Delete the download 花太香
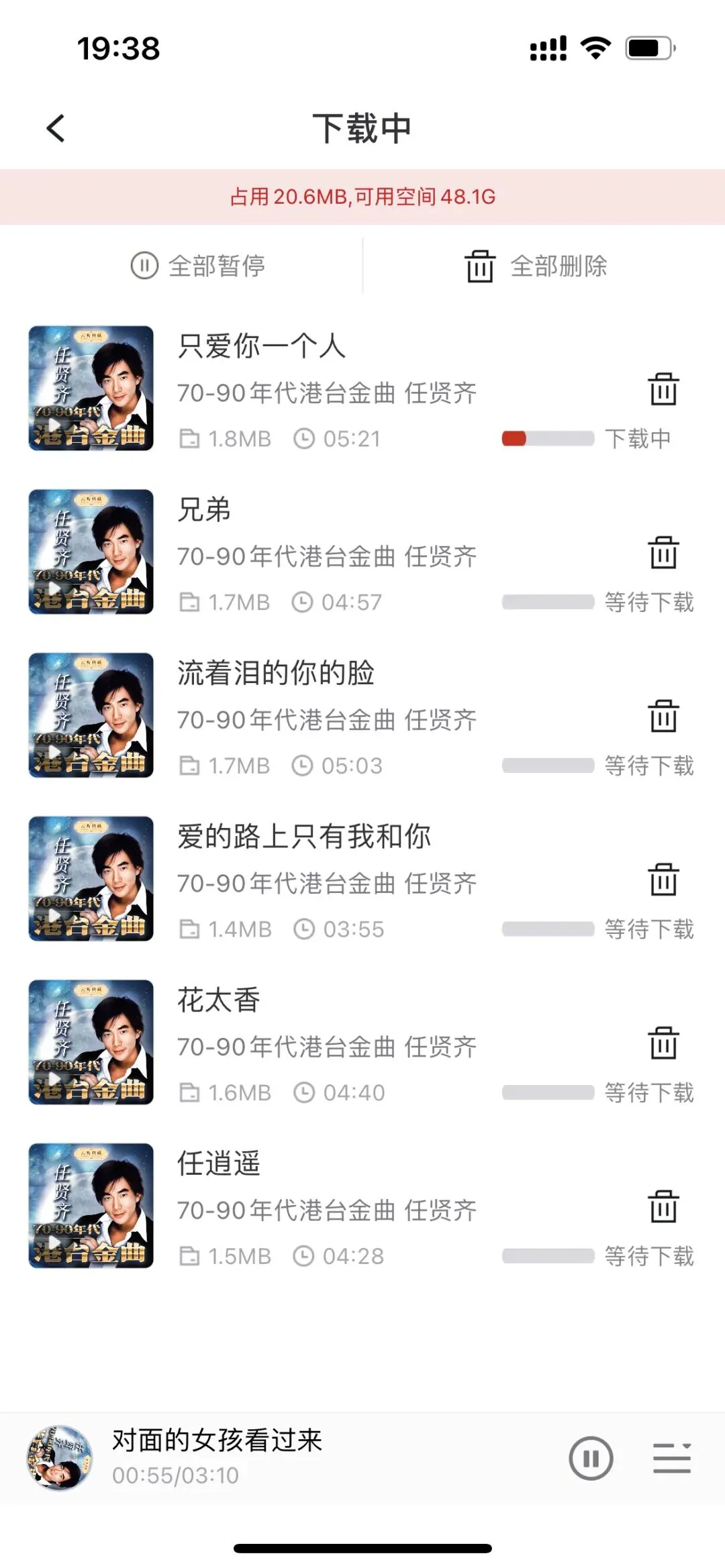The image size is (725, 1568). point(663,1043)
